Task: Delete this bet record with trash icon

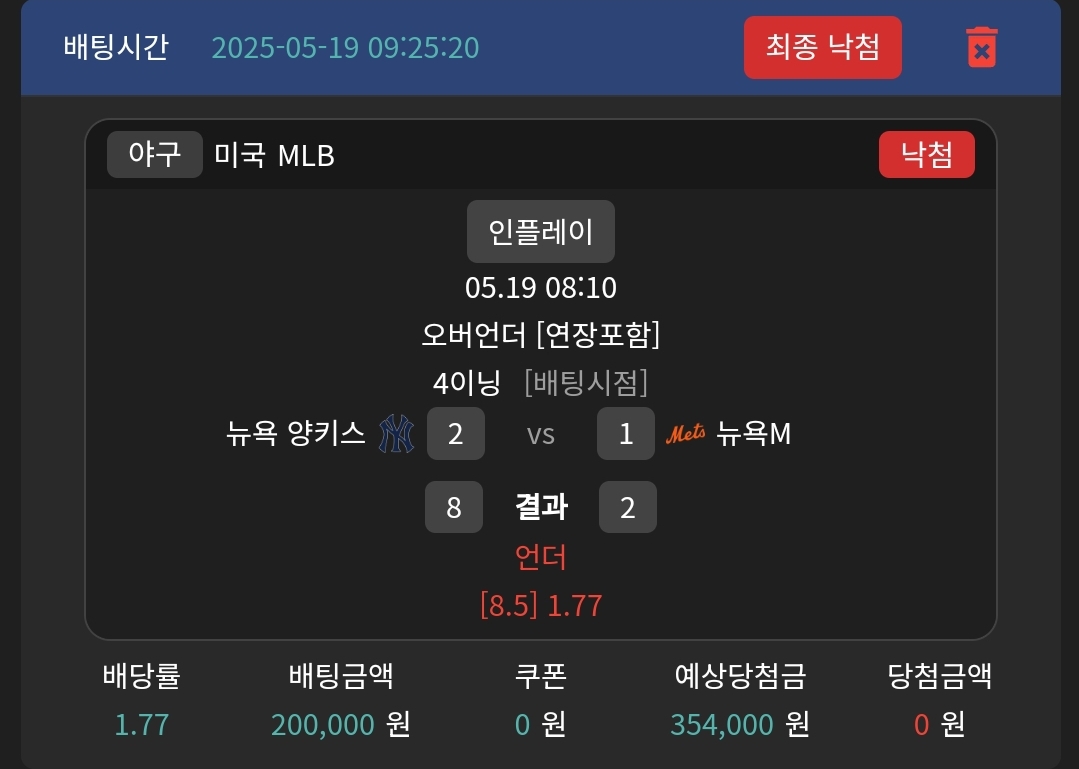Action: [981, 47]
